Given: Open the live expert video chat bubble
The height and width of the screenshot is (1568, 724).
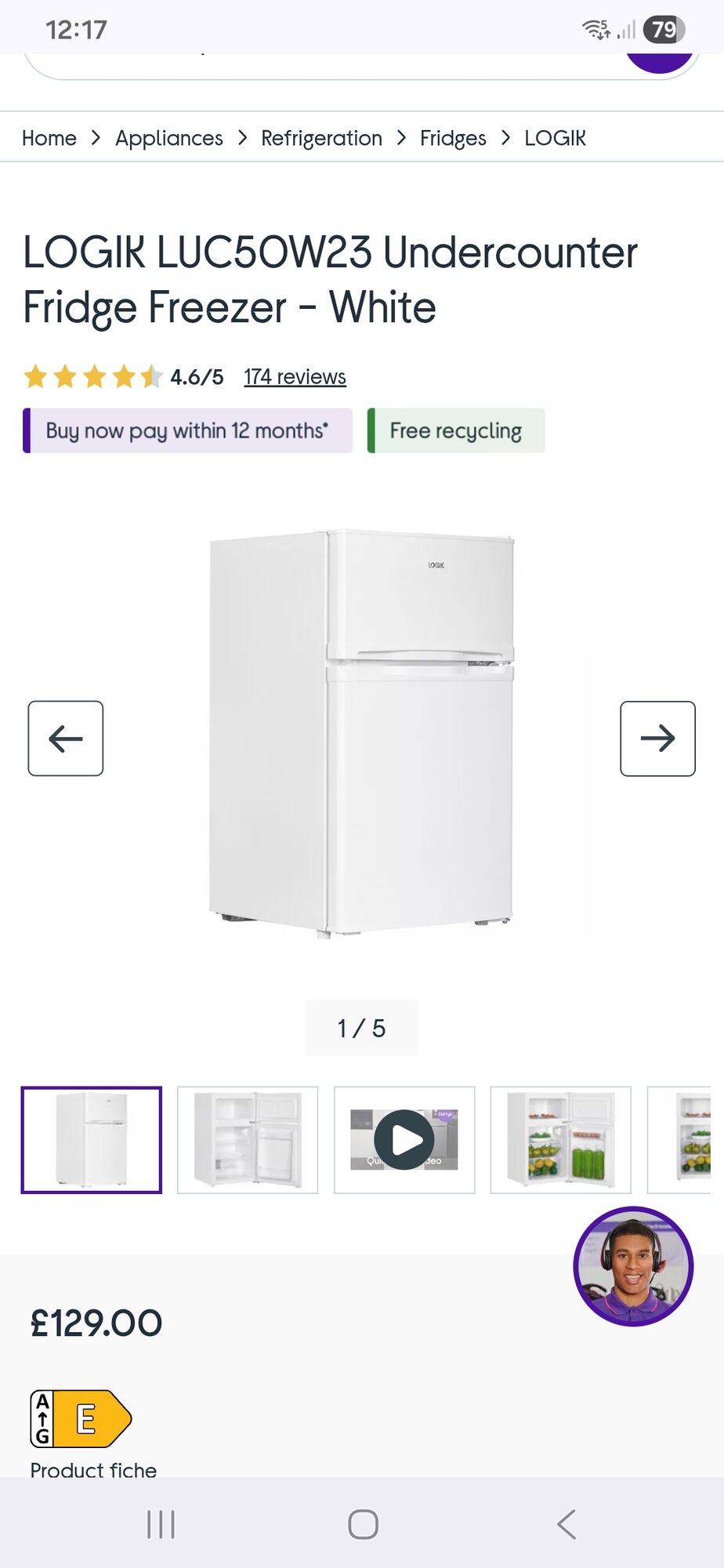Looking at the screenshot, I should (x=633, y=1266).
